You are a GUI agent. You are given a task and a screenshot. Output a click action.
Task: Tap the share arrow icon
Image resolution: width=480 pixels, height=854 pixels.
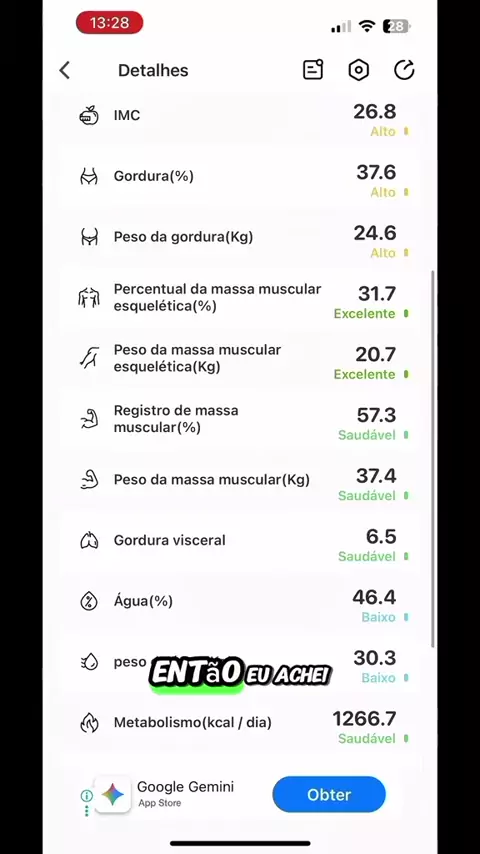404,70
